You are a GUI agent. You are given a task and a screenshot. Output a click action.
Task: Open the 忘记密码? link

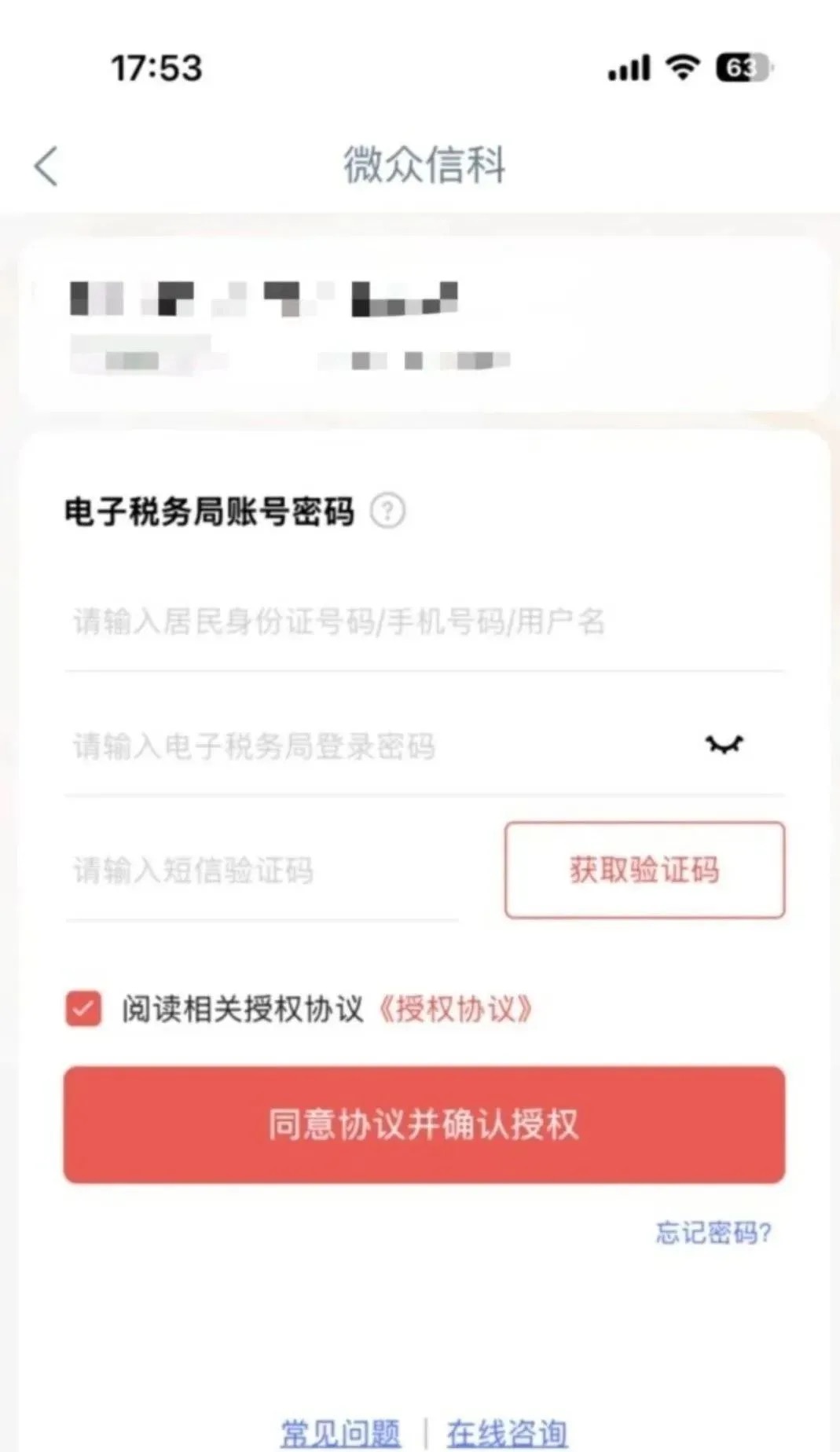coord(713,1233)
